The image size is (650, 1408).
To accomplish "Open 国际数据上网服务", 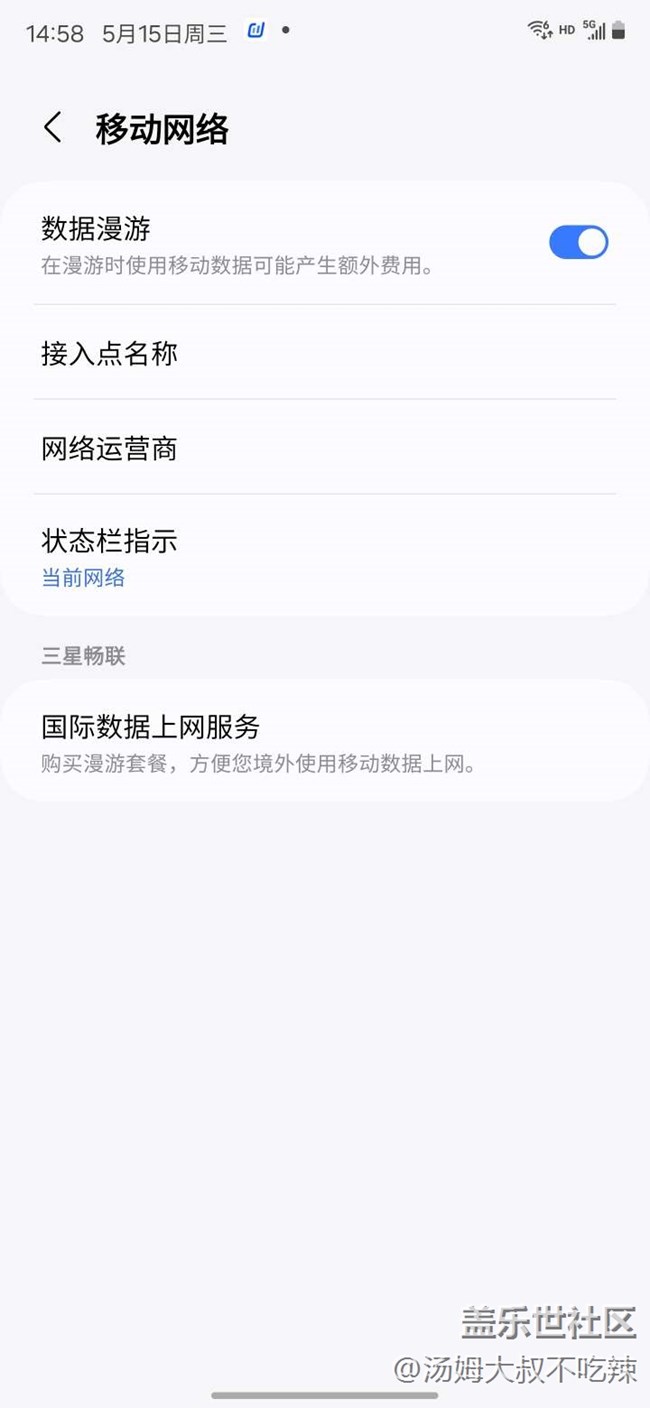I will tap(325, 742).
